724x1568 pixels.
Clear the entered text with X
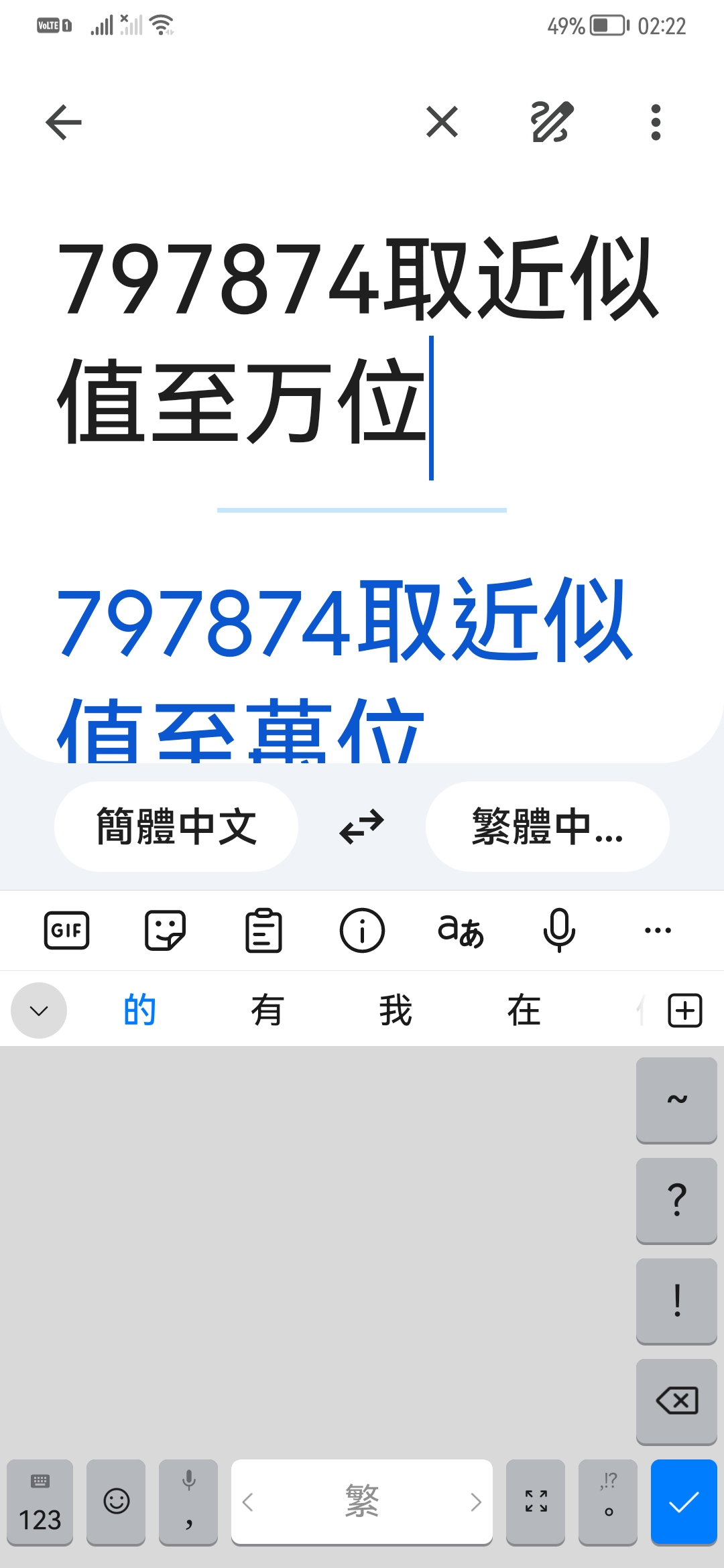pos(442,123)
